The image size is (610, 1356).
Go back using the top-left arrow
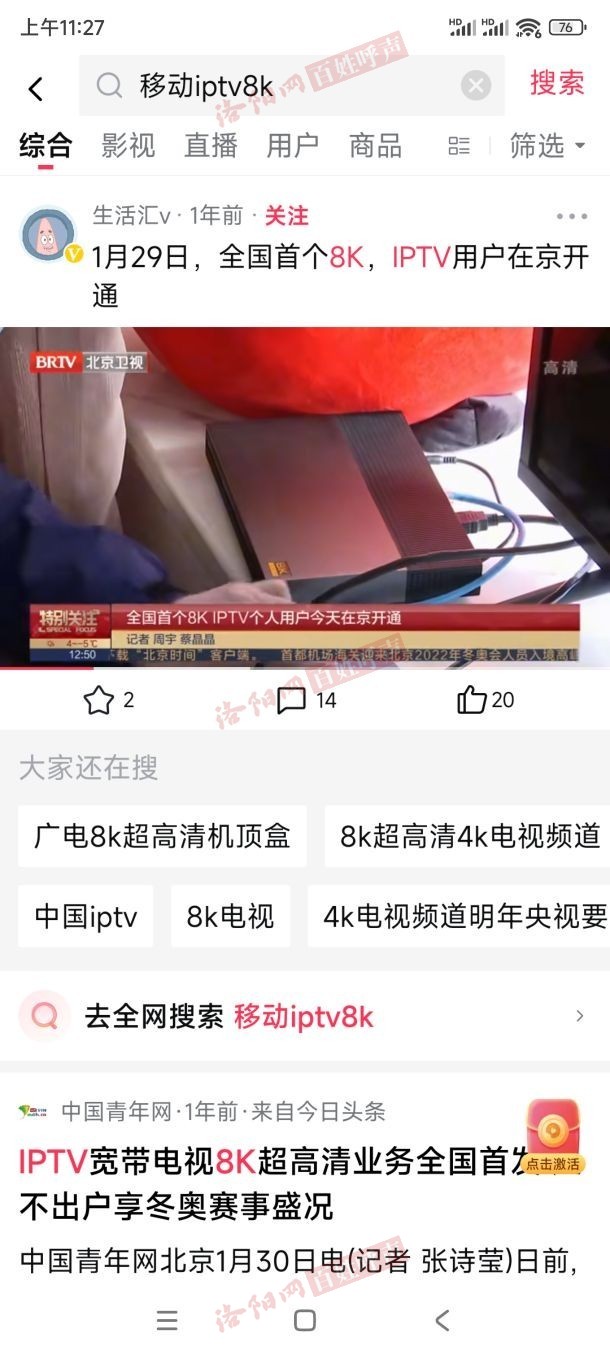36,89
